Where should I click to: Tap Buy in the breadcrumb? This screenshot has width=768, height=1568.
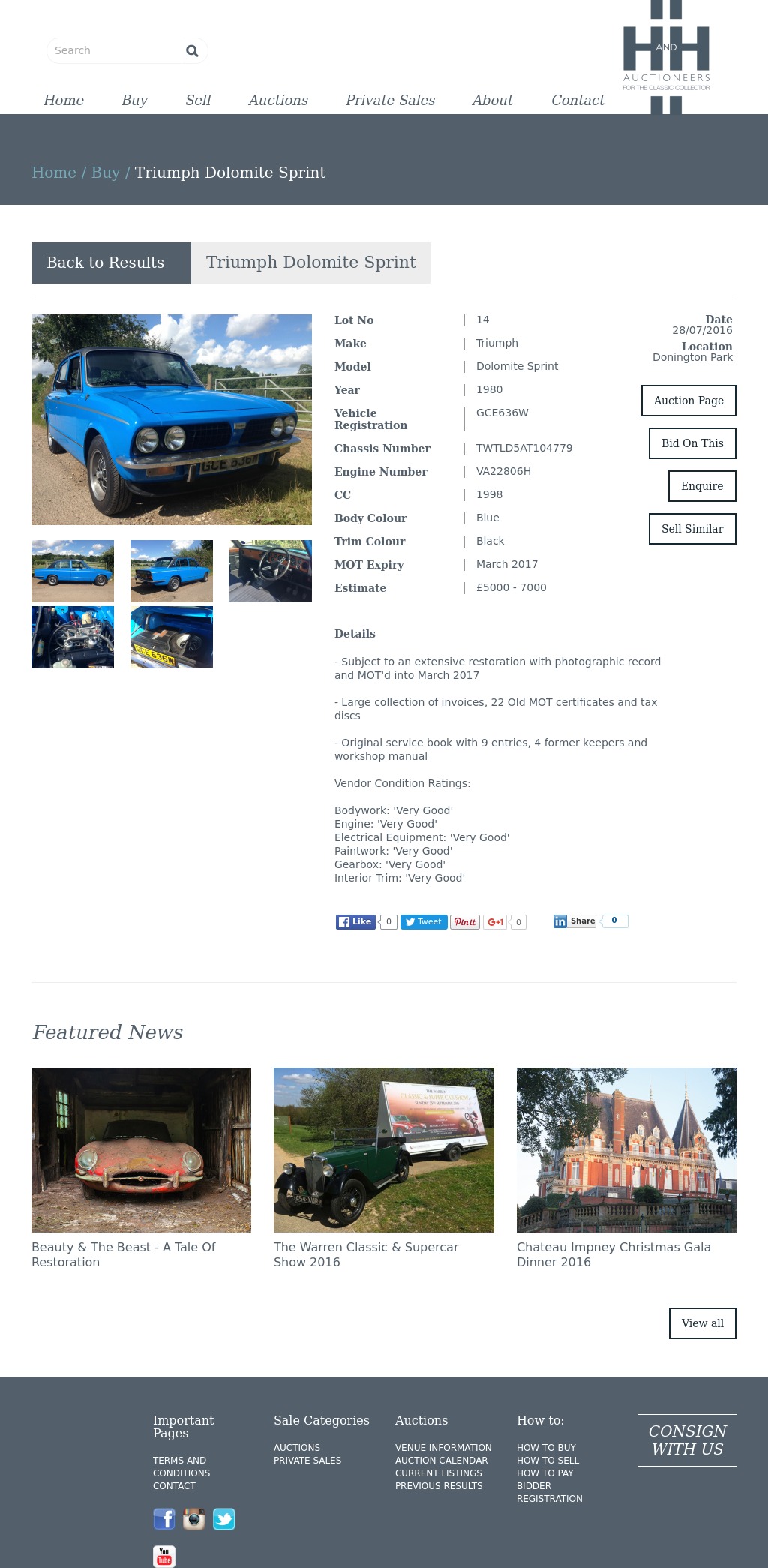[x=106, y=173]
